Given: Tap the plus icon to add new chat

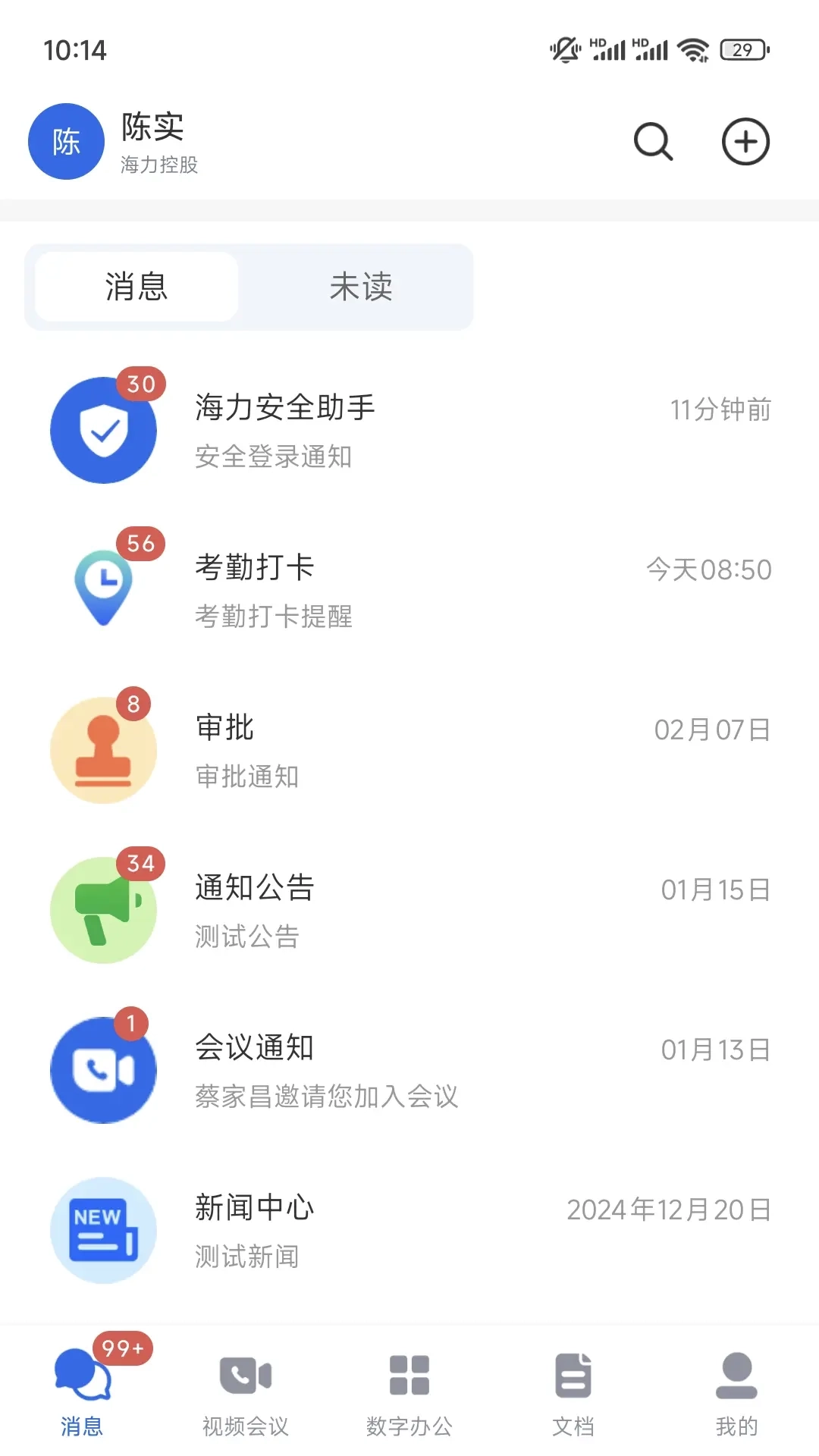Looking at the screenshot, I should pyautogui.click(x=745, y=141).
